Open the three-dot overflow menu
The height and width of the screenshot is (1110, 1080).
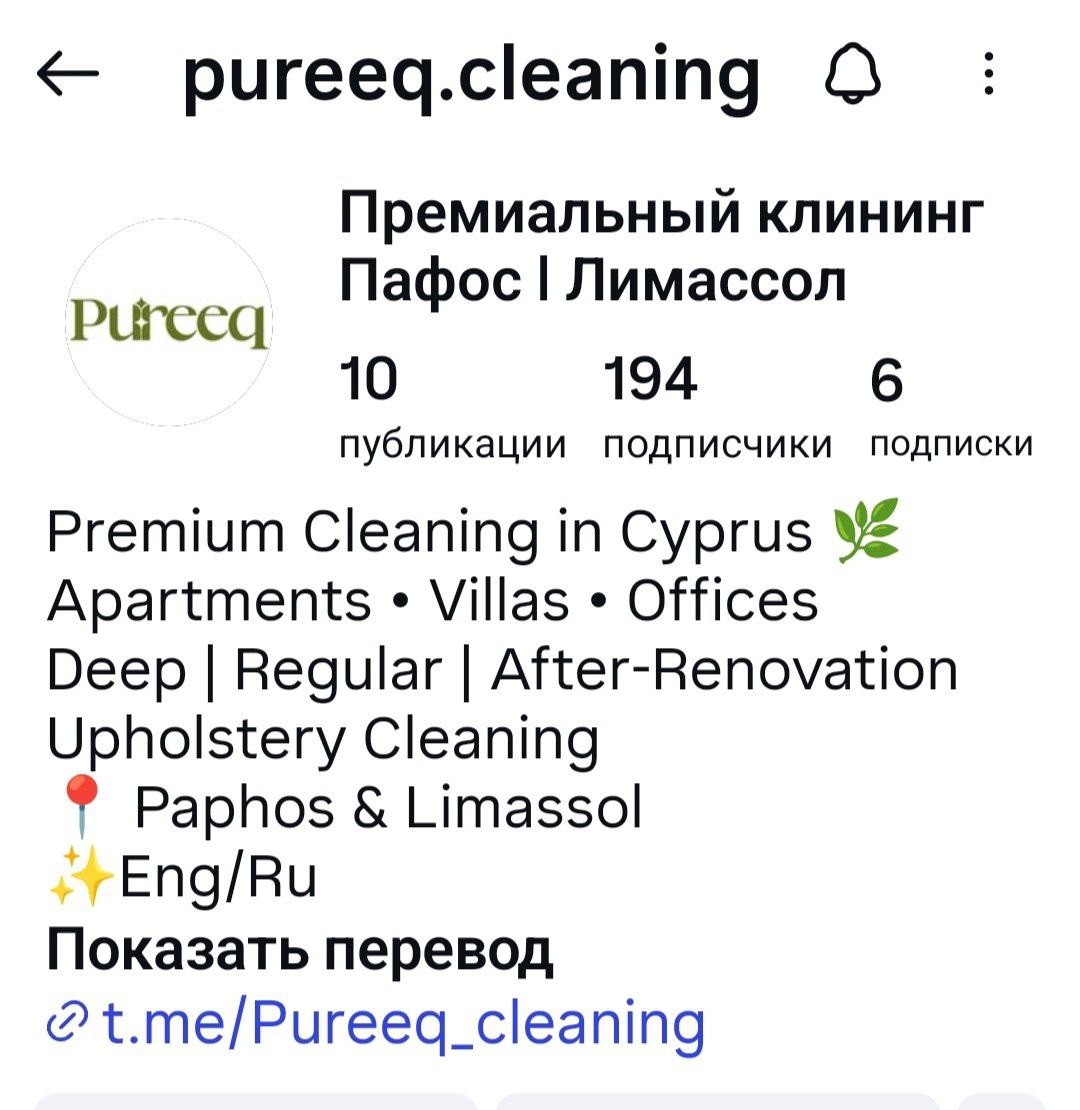pos(988,75)
